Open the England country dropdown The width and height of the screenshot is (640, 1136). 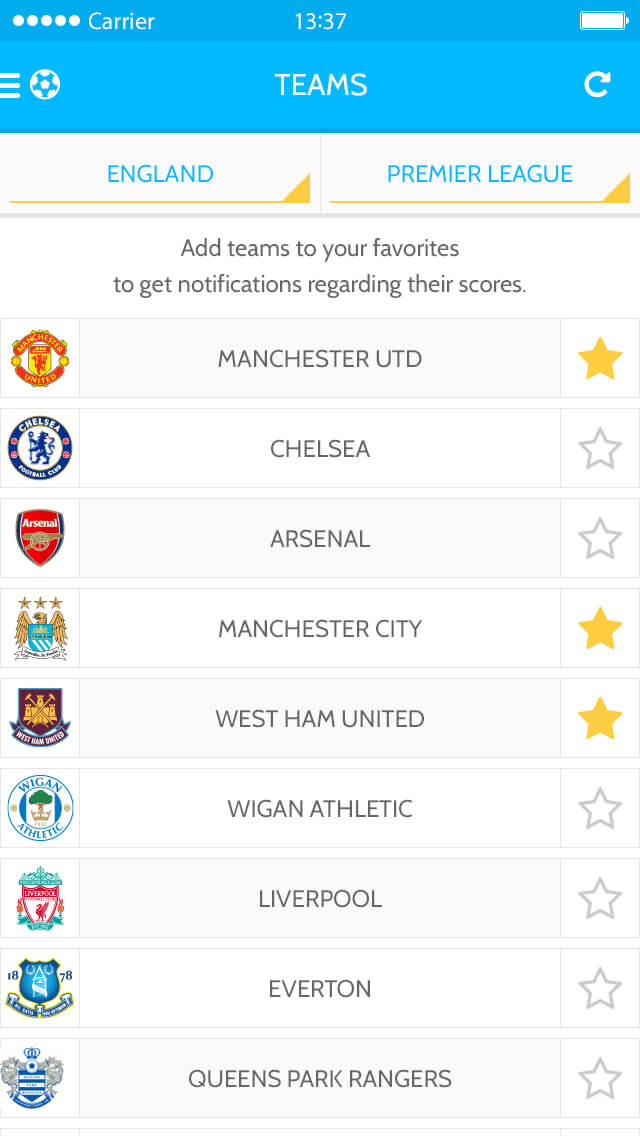(x=159, y=175)
